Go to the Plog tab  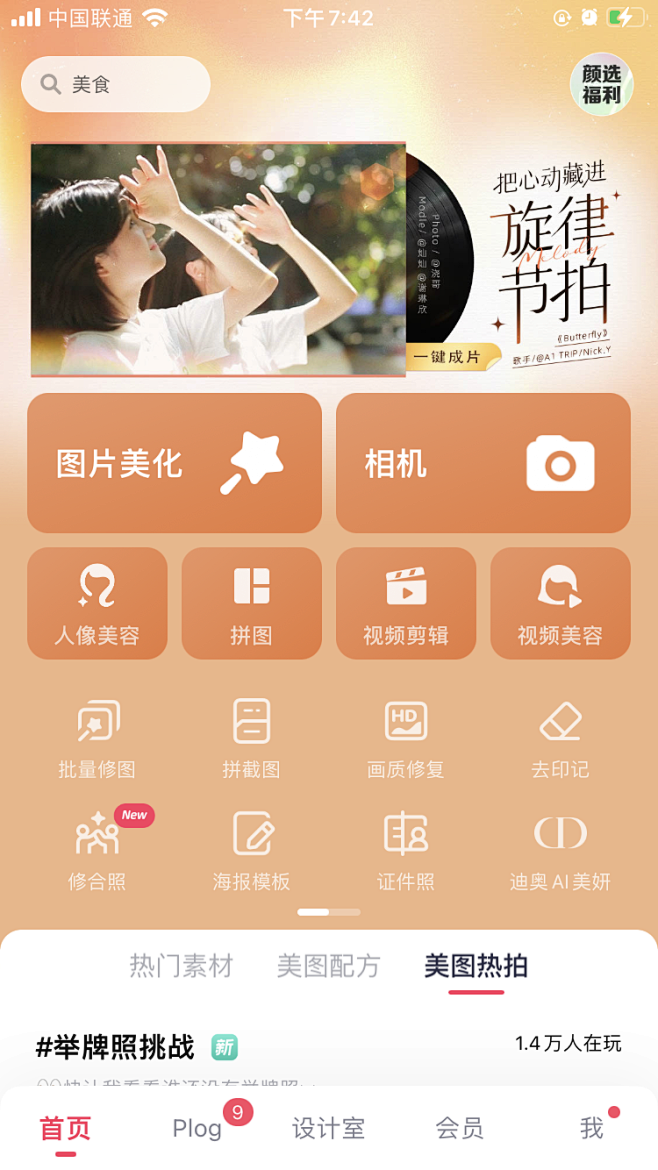tap(198, 1128)
